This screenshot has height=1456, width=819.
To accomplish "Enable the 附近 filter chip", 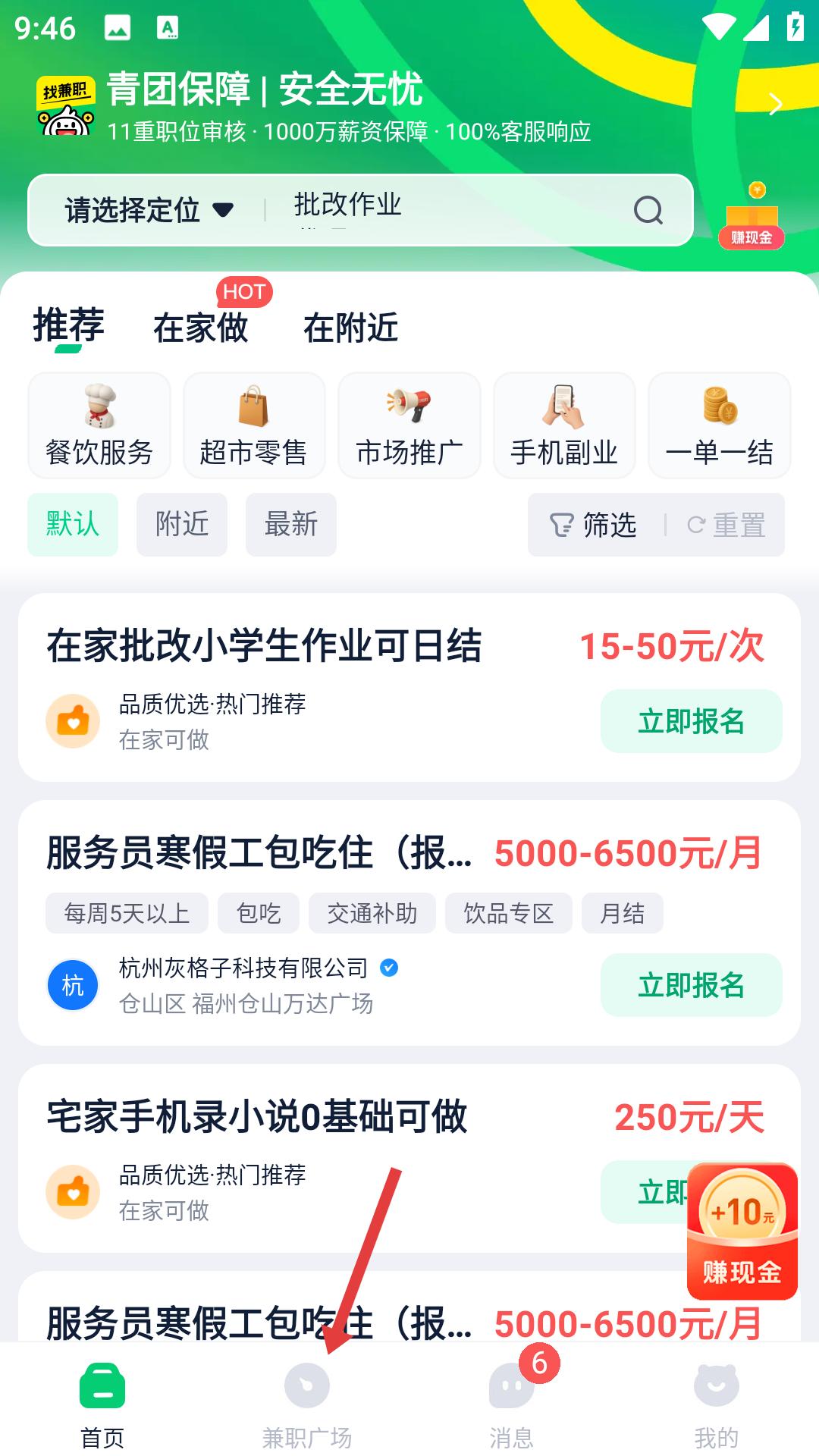I will point(181,525).
